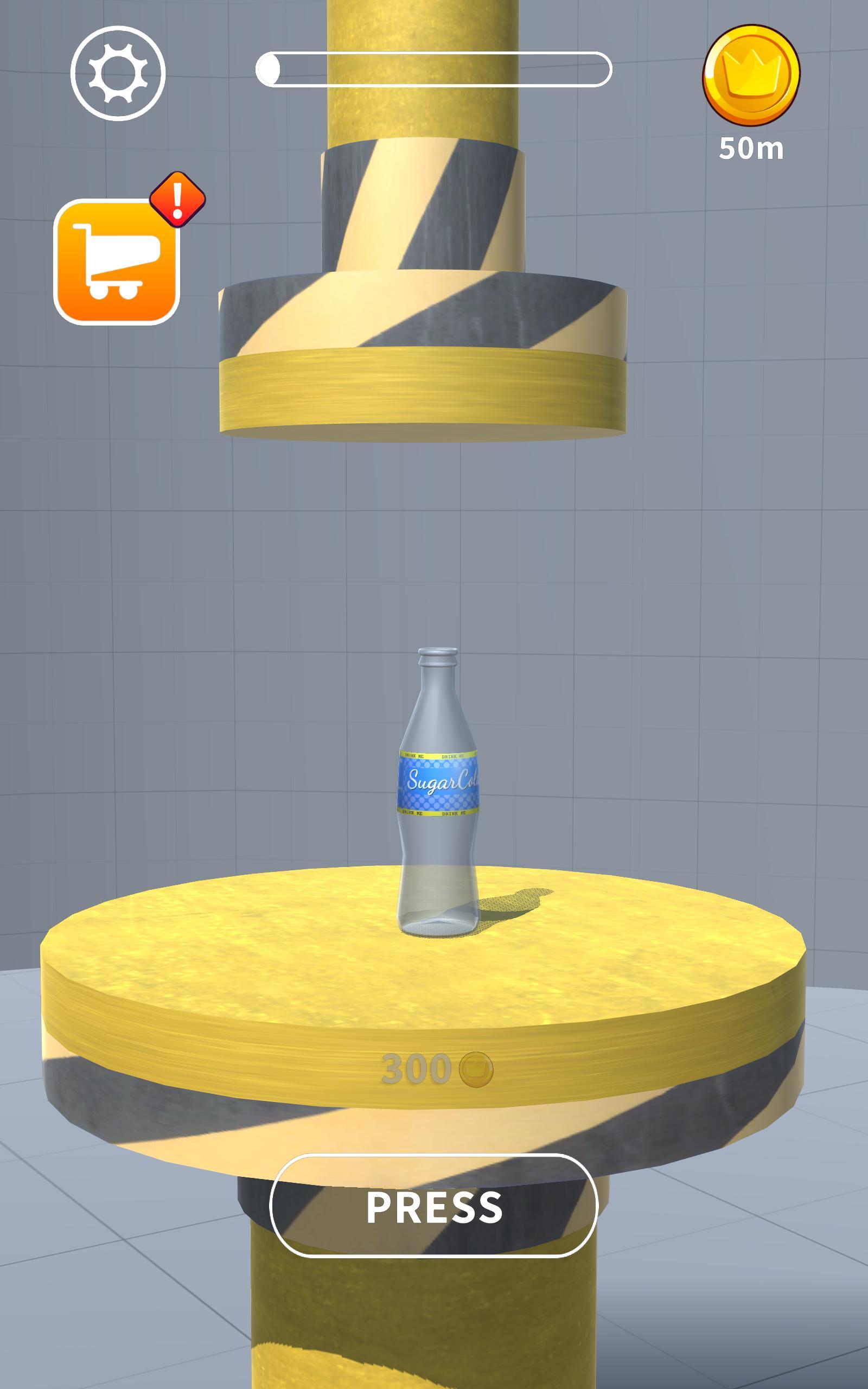Screen dimensions: 868x1389
Task: Tap the PRESS button
Action: point(434,1206)
